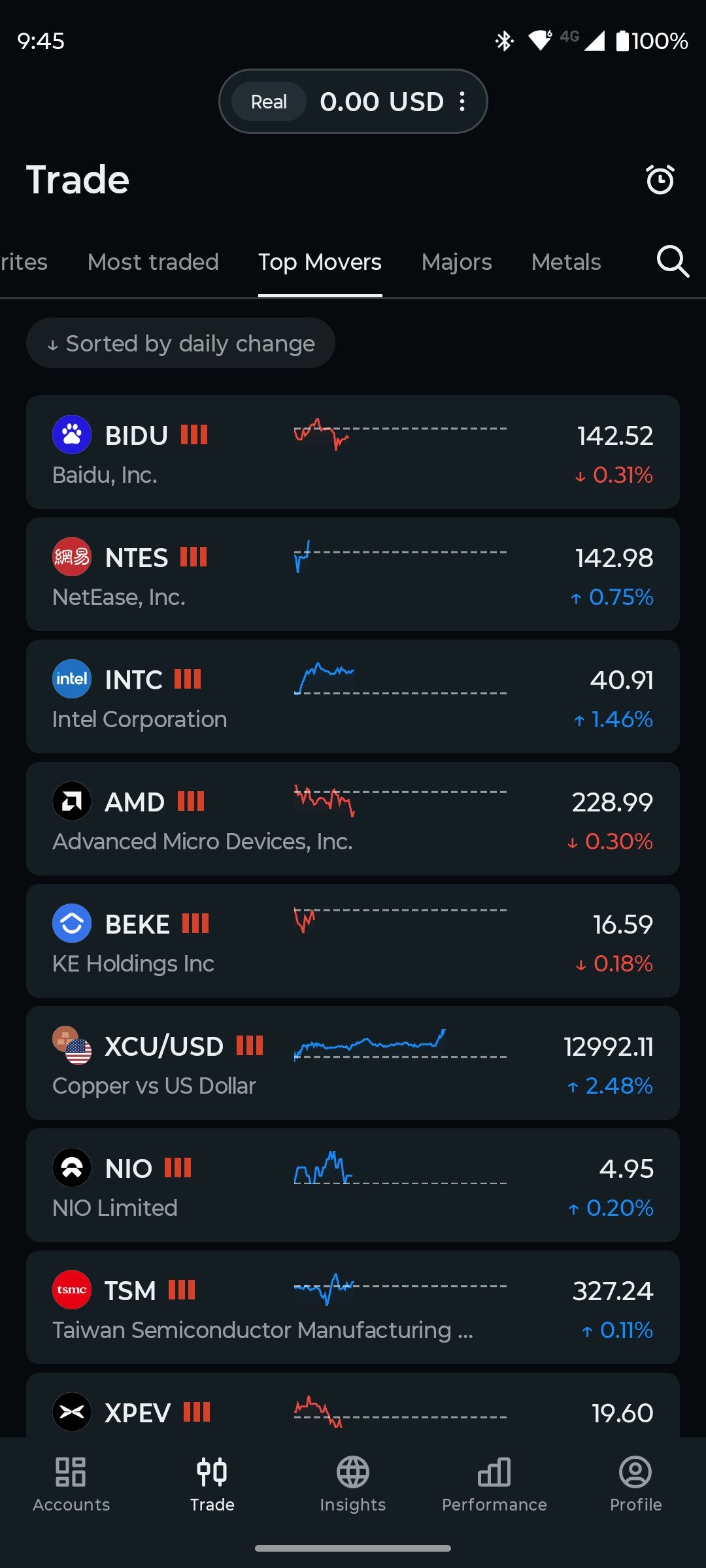Go to the Accounts tab
706x1568 pixels.
(71, 1484)
